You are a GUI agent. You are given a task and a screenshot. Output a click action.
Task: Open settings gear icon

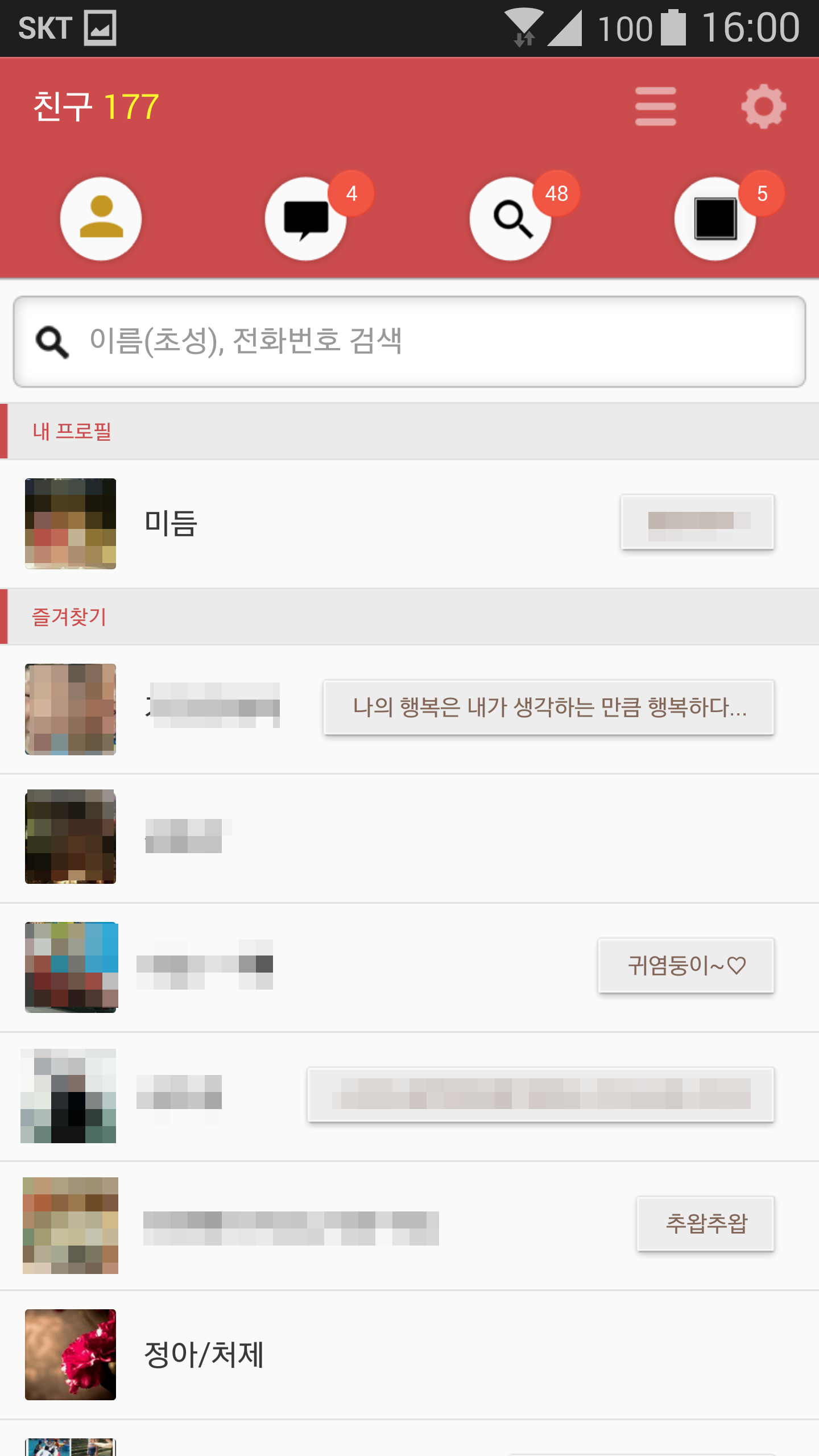pyautogui.click(x=763, y=106)
